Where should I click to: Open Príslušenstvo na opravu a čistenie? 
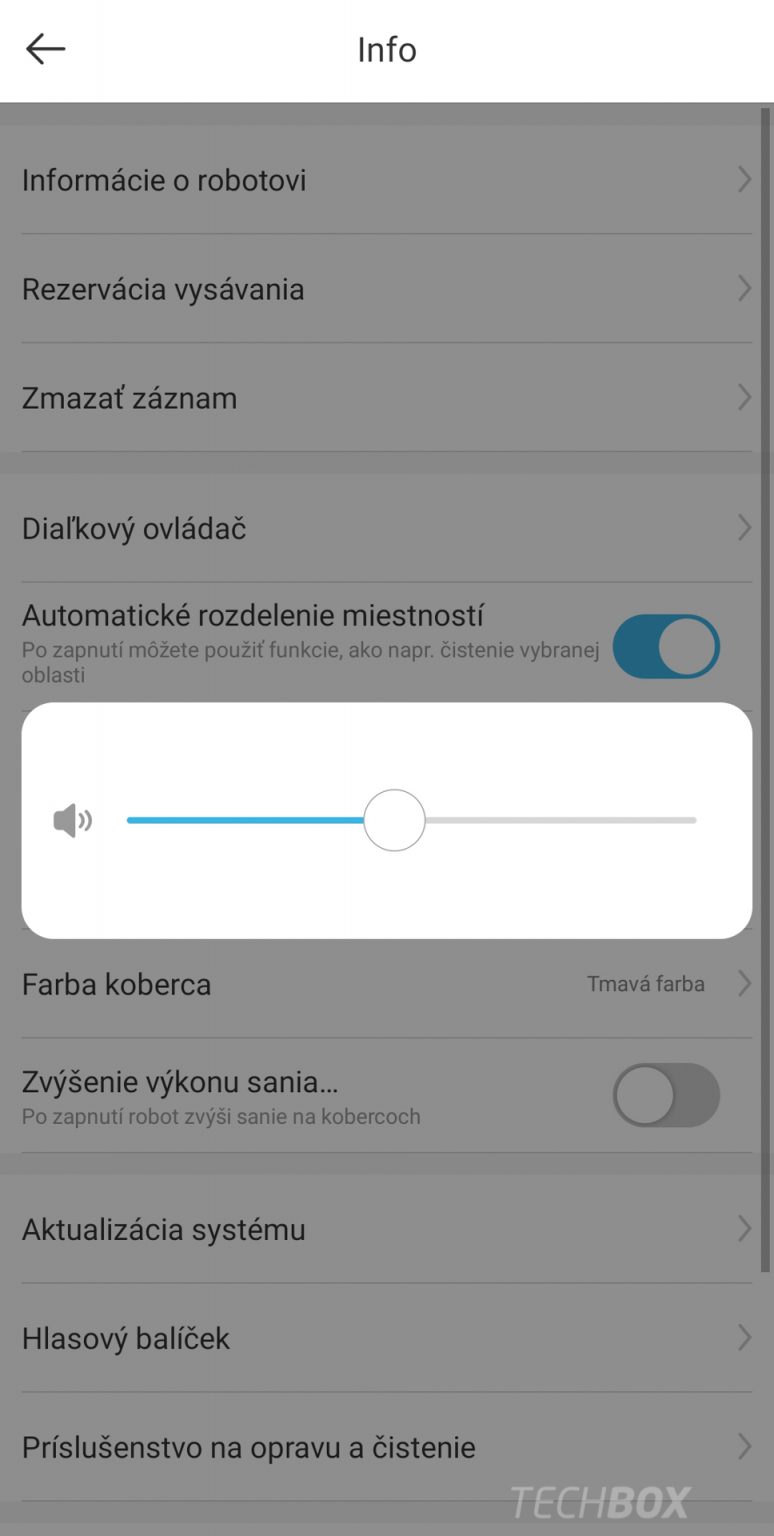point(387,1447)
